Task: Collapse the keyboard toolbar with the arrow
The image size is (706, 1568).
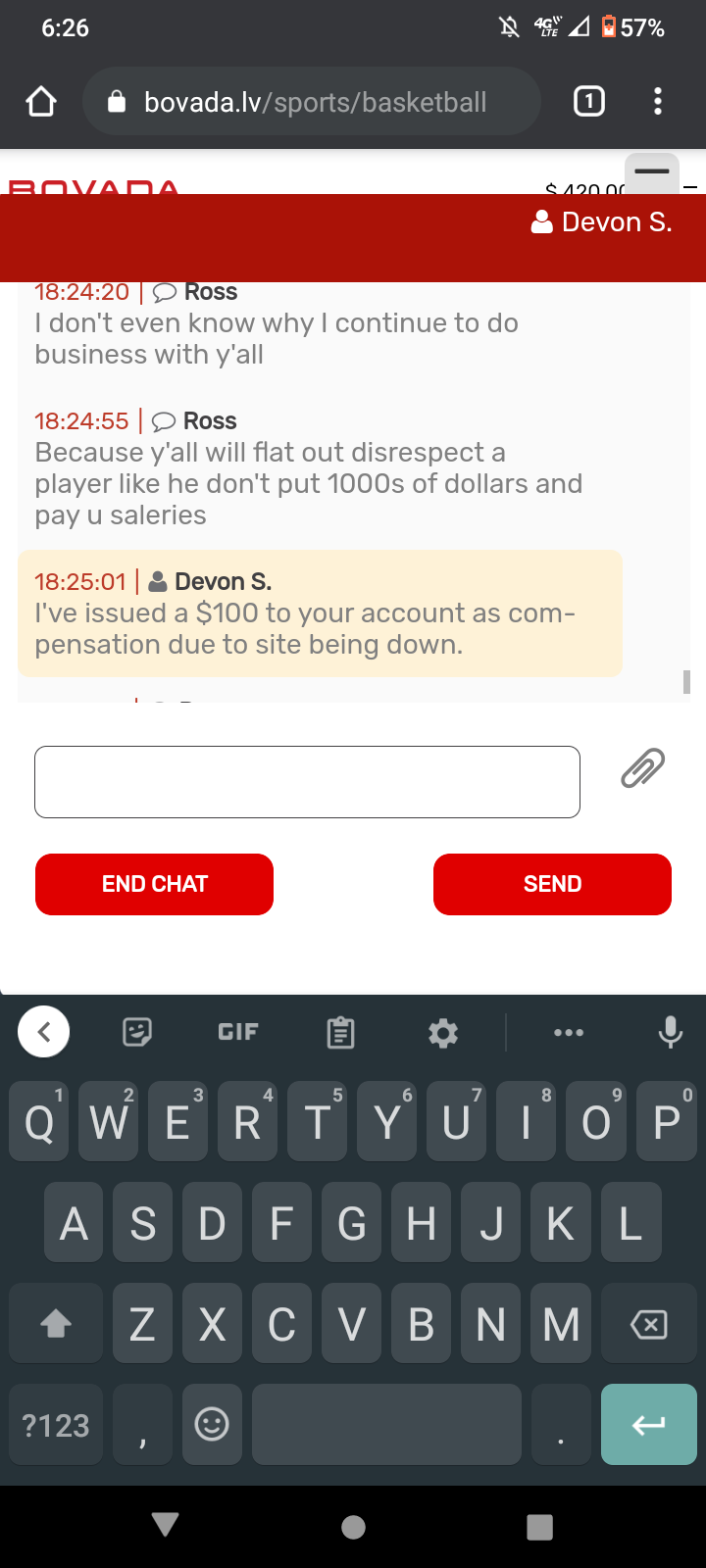Action: coord(43,1032)
